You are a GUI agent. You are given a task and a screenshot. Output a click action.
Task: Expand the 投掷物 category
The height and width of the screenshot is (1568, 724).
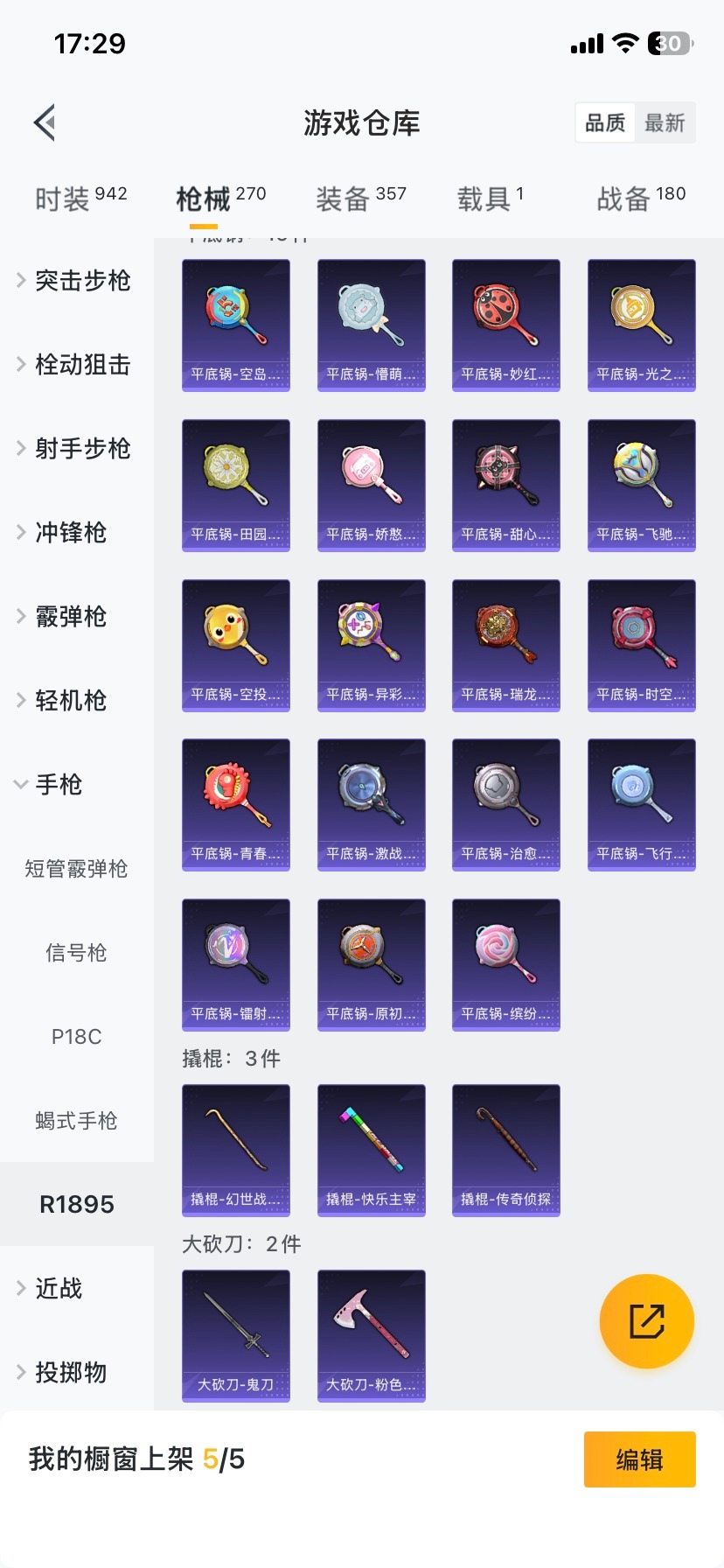(70, 1372)
